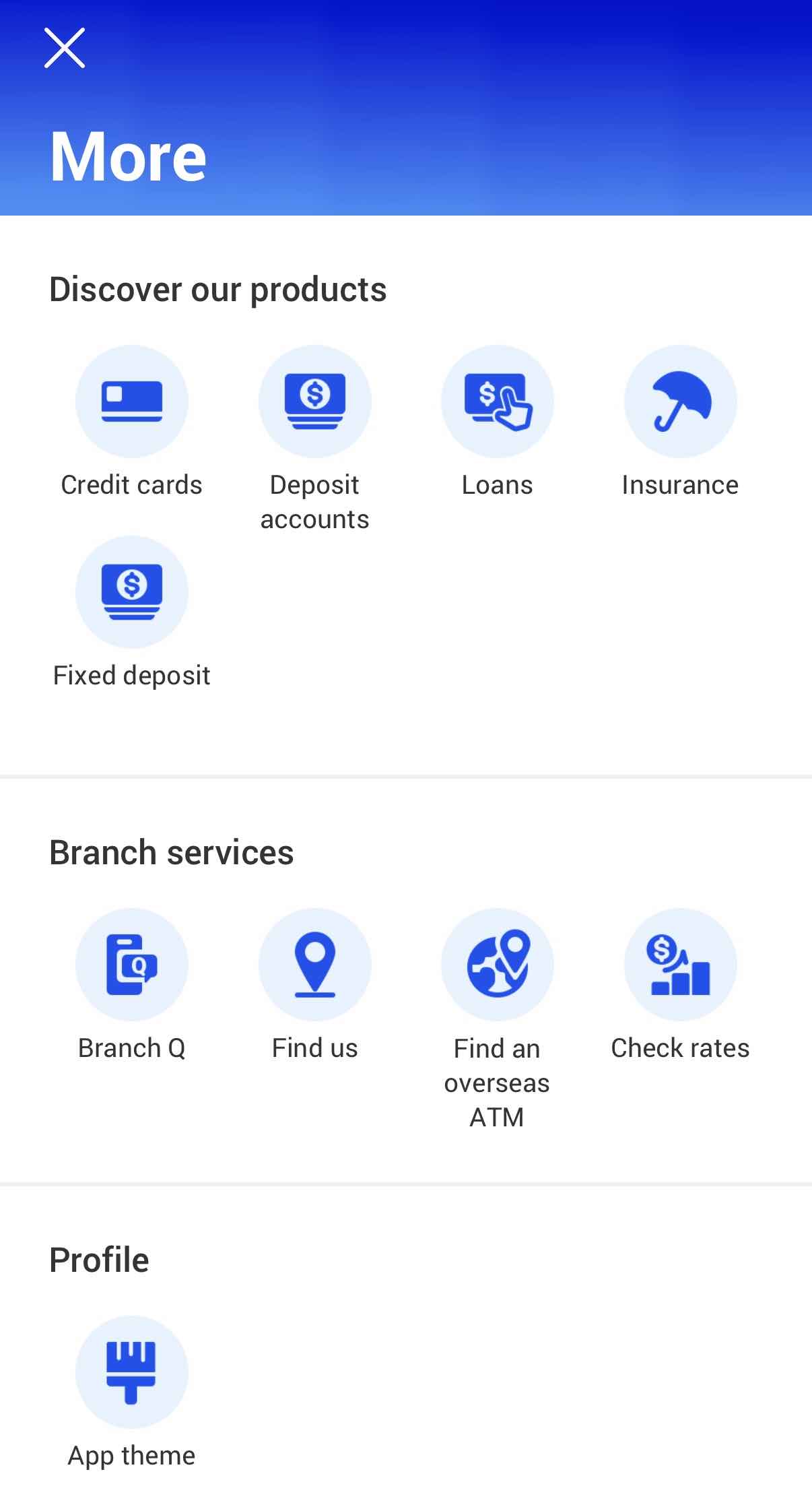The height and width of the screenshot is (1511, 812).
Task: Tap Find us to locate branches
Action: tap(314, 965)
